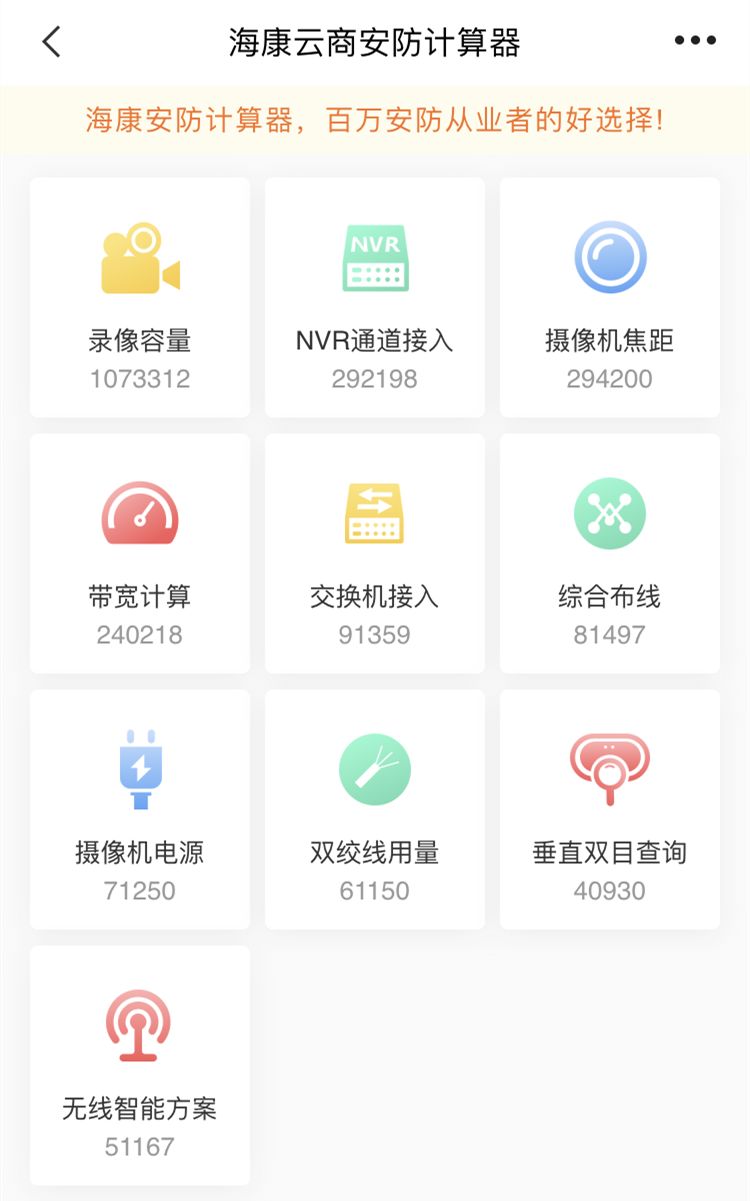Select the 双绞线用量 twisted pair icon
Viewport: 750px width, 1201px height.
tap(374, 768)
